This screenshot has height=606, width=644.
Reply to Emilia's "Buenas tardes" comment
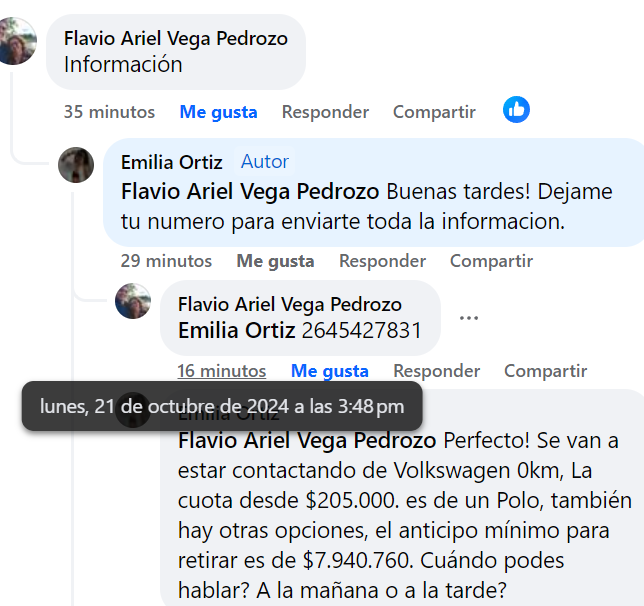pyautogui.click(x=382, y=261)
